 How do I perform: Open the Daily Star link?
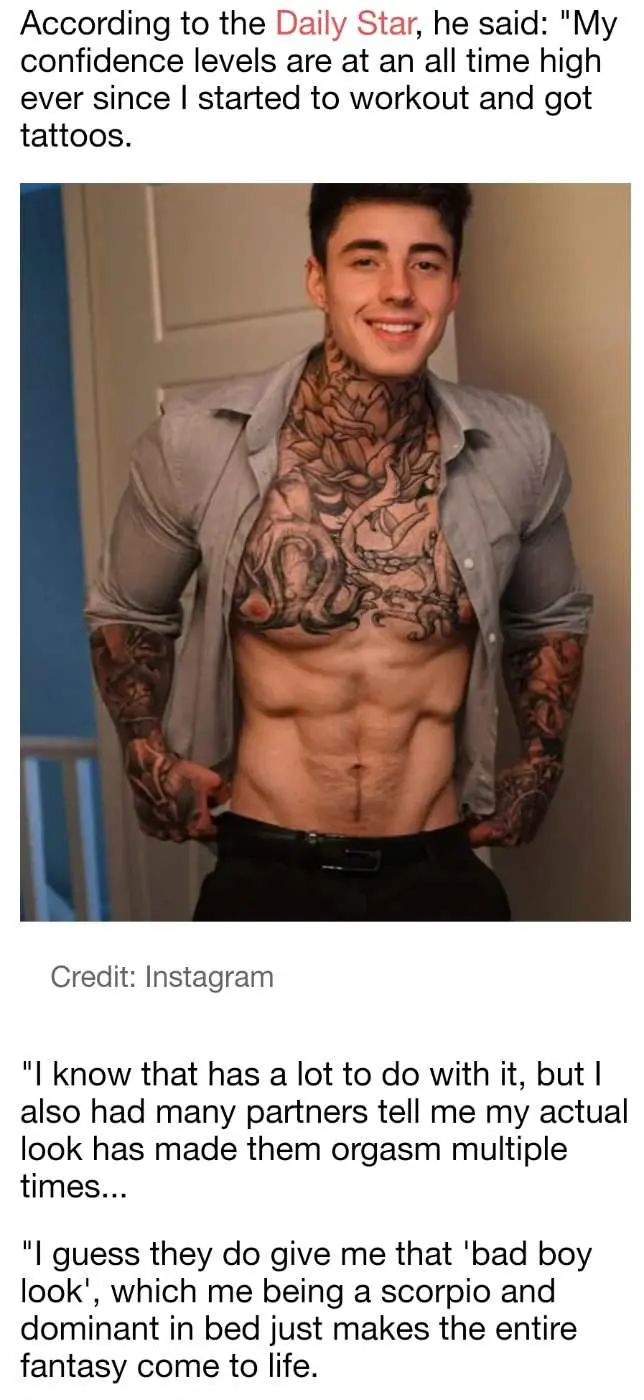(x=343, y=24)
